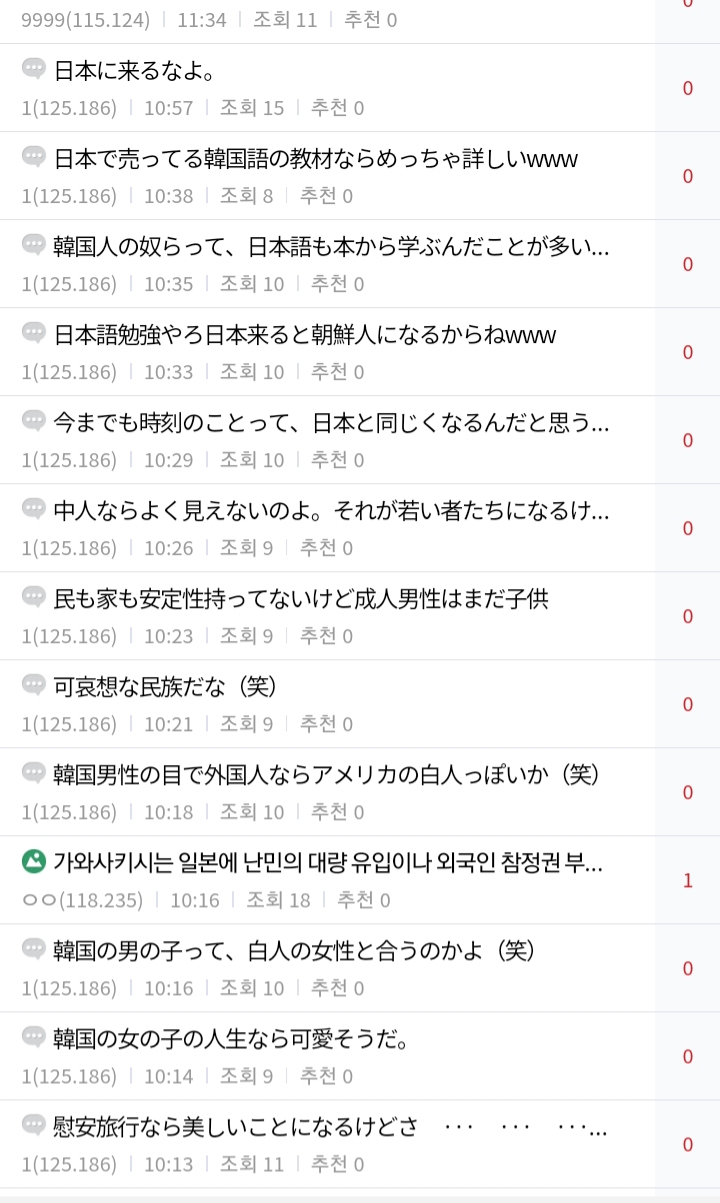Open the post '日本に来るなよ。'
This screenshot has width=720, height=1203.
[x=135, y=71]
